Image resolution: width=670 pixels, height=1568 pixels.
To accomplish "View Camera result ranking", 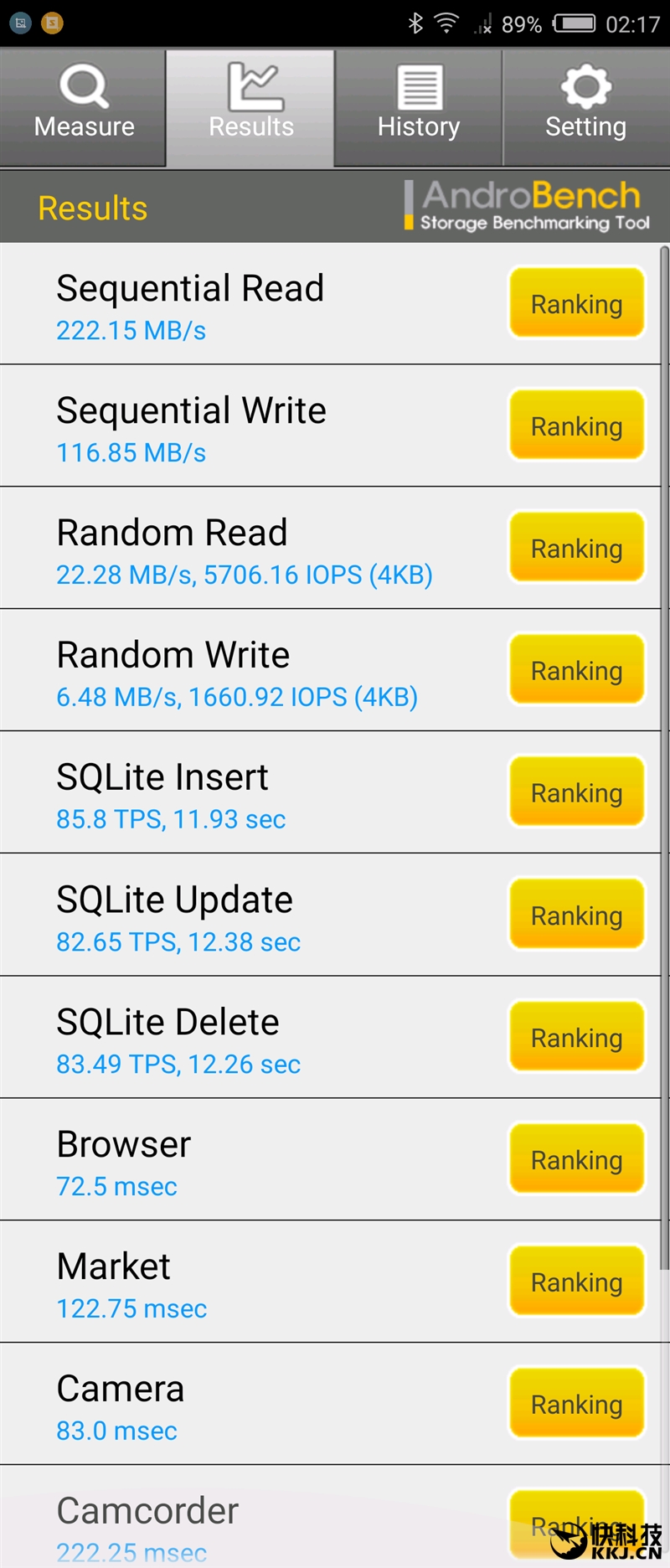I will tap(576, 1404).
